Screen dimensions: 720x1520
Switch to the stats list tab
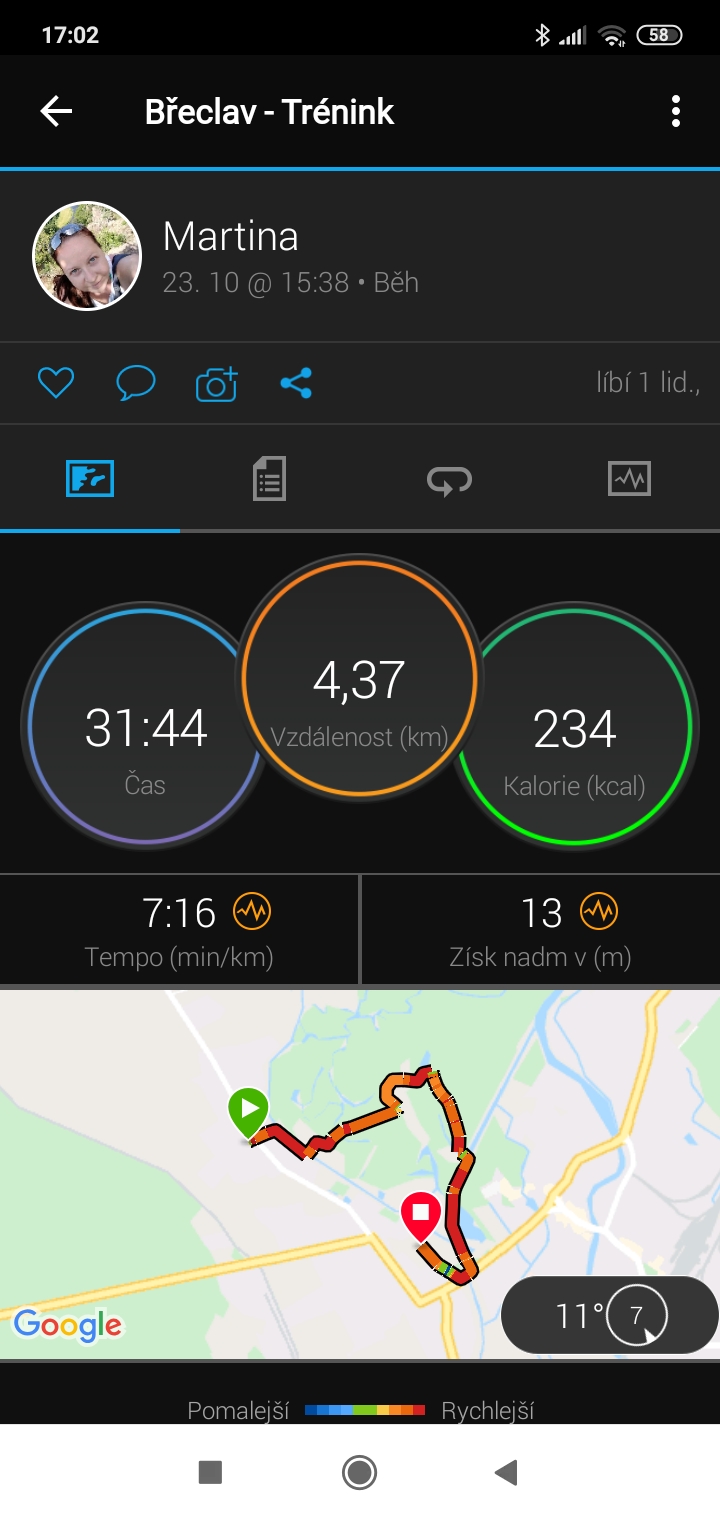pyautogui.click(x=269, y=478)
